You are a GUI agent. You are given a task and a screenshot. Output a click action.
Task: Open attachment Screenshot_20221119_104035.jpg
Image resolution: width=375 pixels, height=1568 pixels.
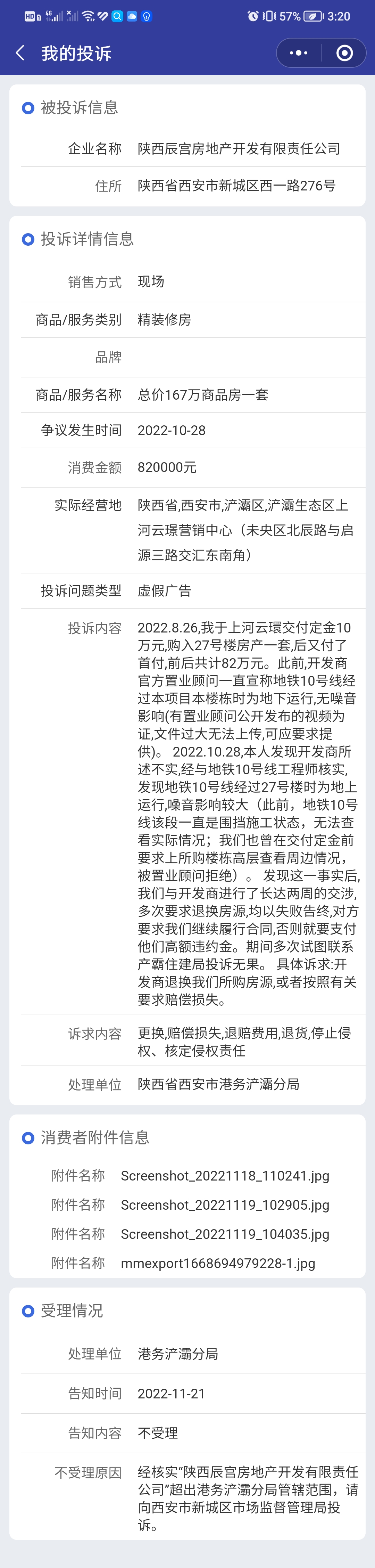[x=224, y=1234]
